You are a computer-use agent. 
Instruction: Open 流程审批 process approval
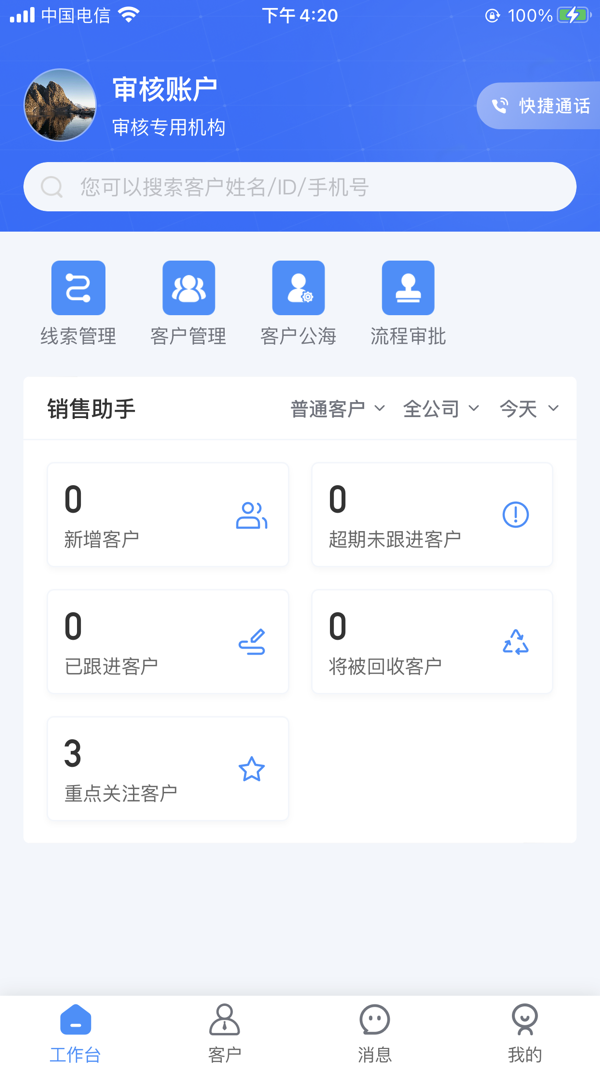(408, 303)
